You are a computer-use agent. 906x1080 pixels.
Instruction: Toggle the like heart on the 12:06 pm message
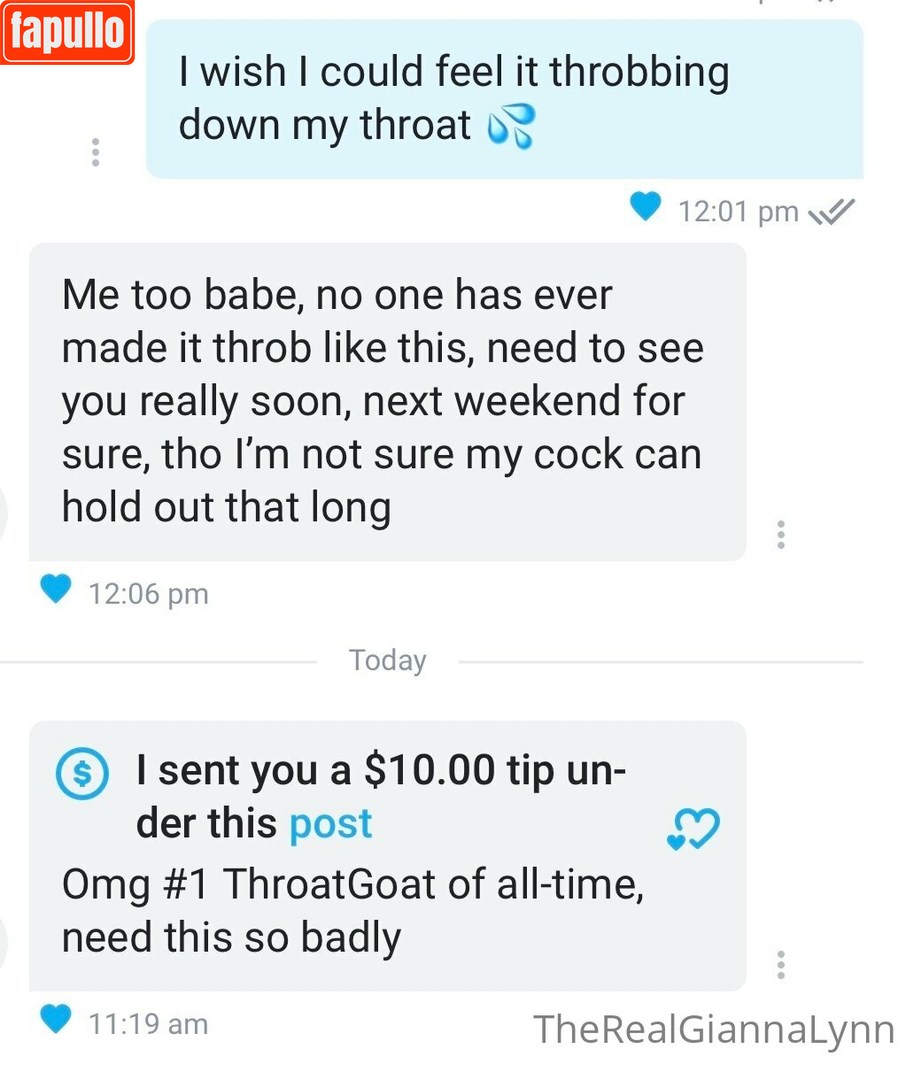[x=56, y=590]
